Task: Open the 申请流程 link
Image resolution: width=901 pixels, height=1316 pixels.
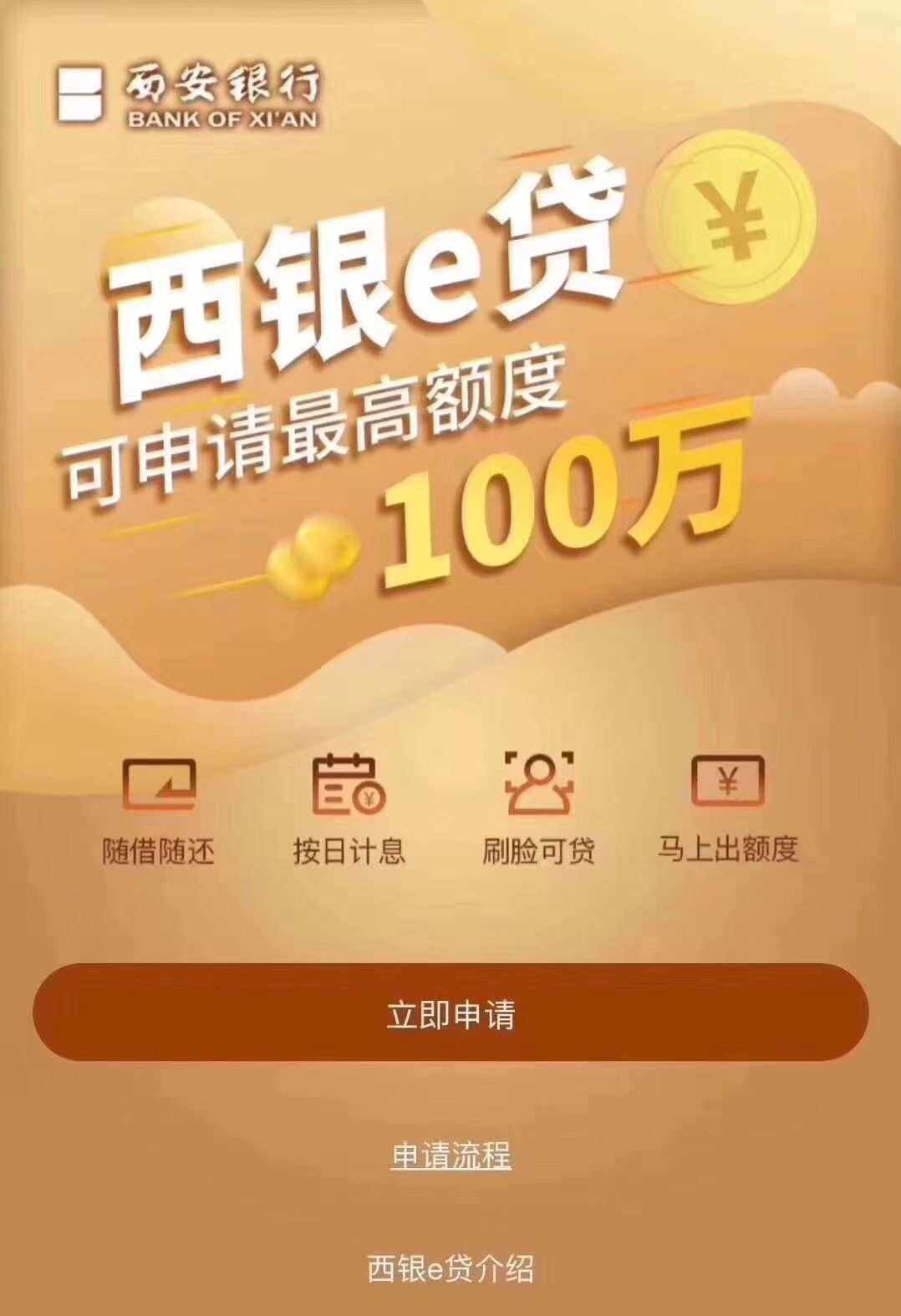Action: [x=450, y=1156]
